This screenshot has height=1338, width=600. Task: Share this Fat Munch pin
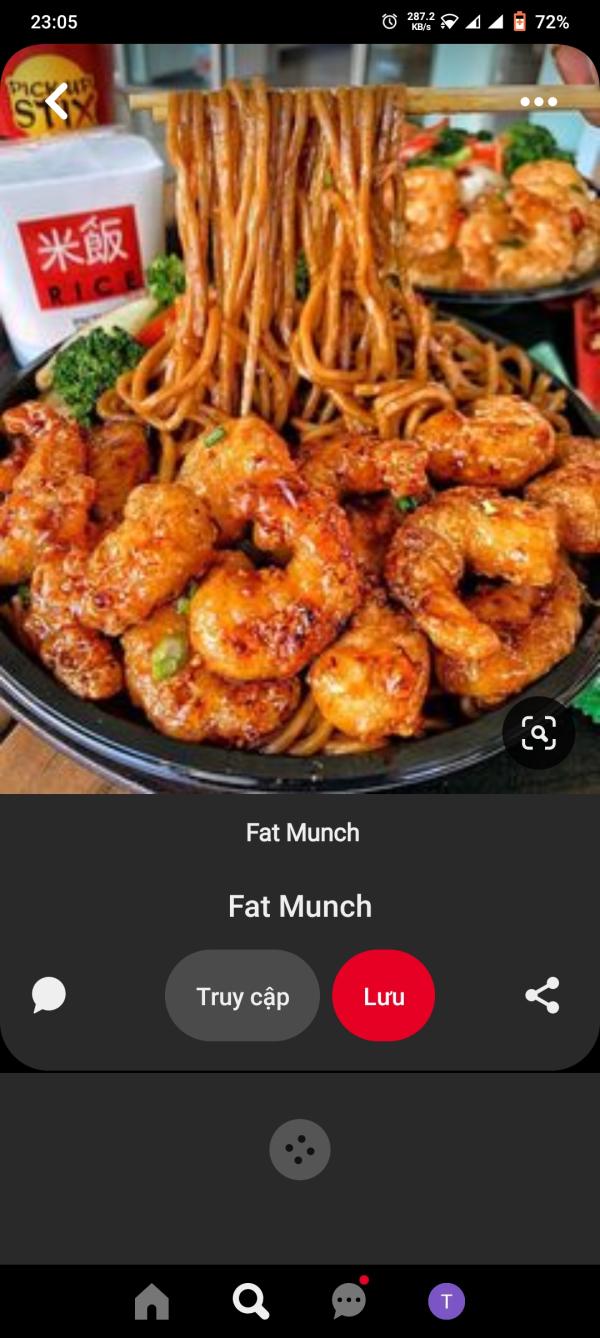coord(542,995)
